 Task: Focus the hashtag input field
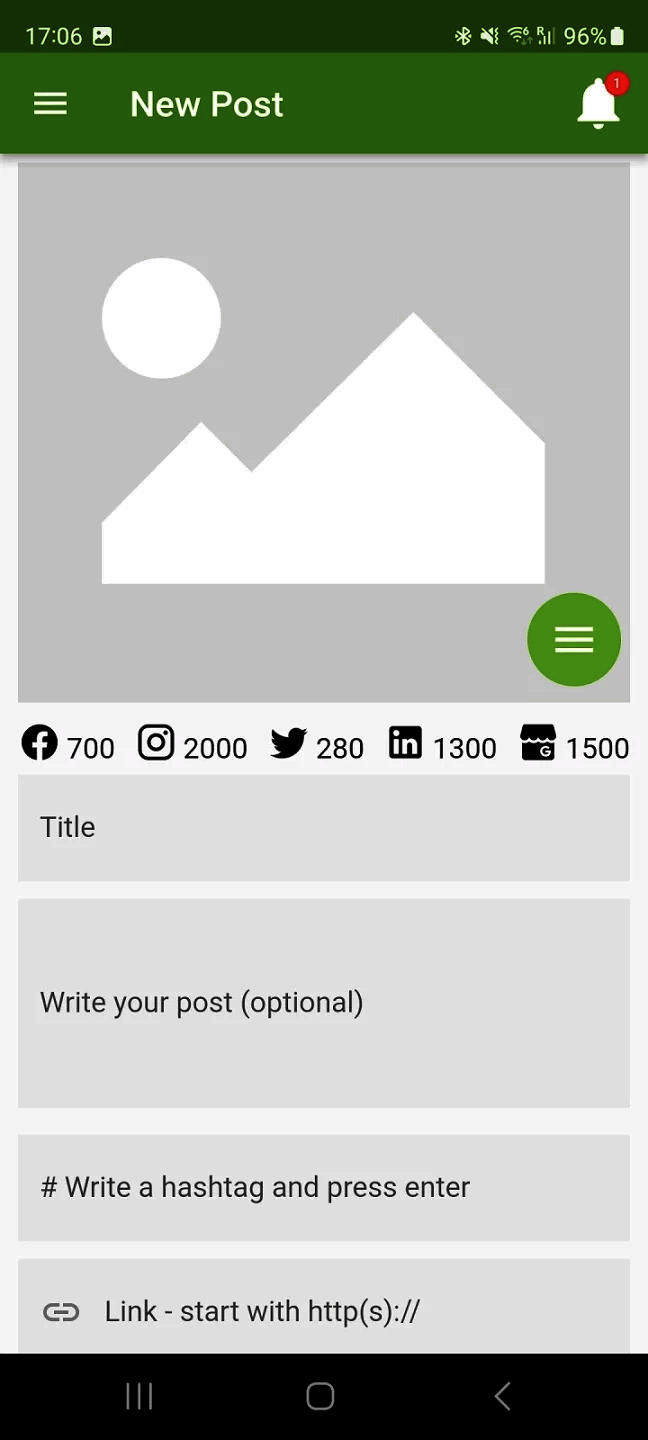click(324, 1188)
